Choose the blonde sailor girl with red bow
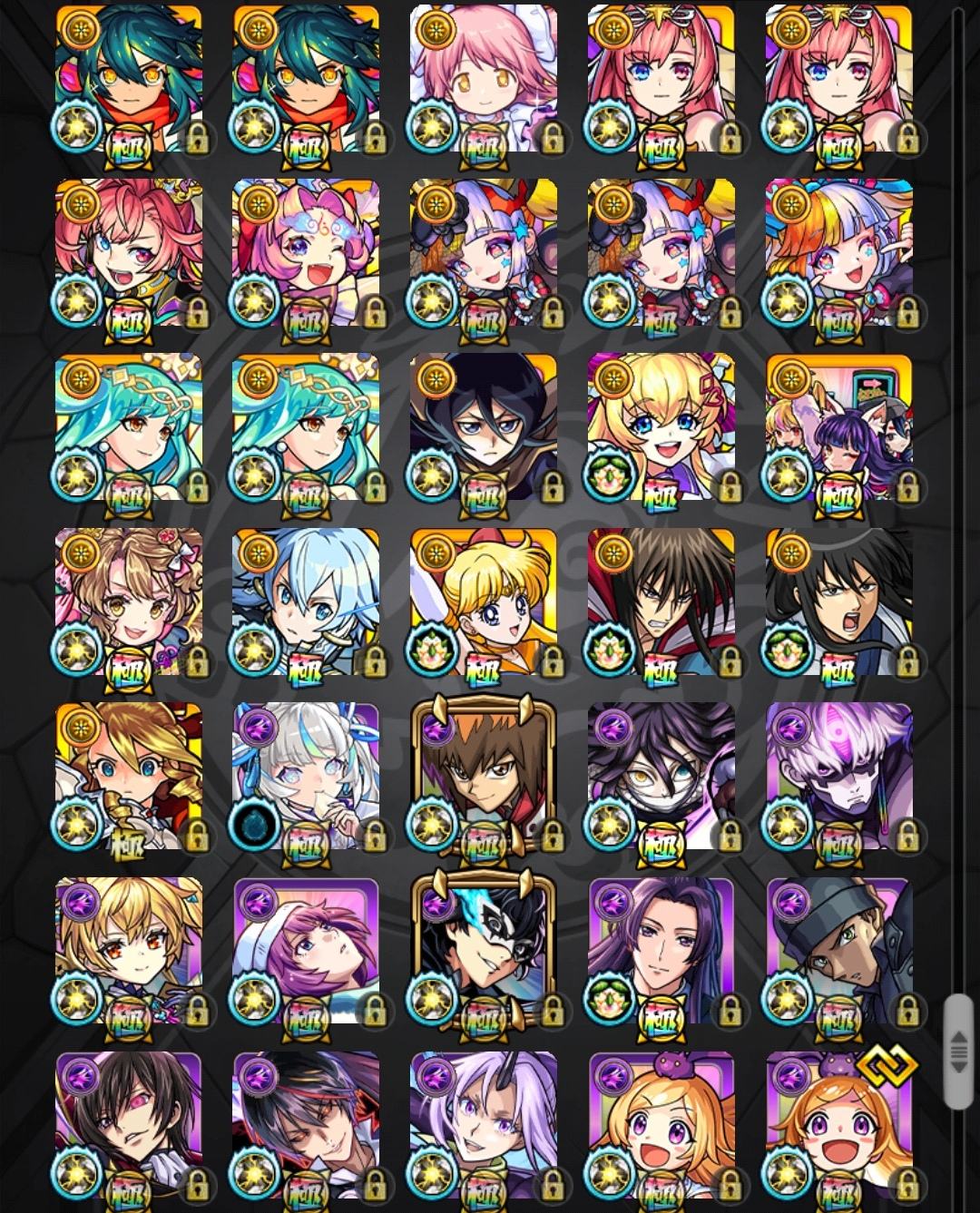 pos(483,601)
